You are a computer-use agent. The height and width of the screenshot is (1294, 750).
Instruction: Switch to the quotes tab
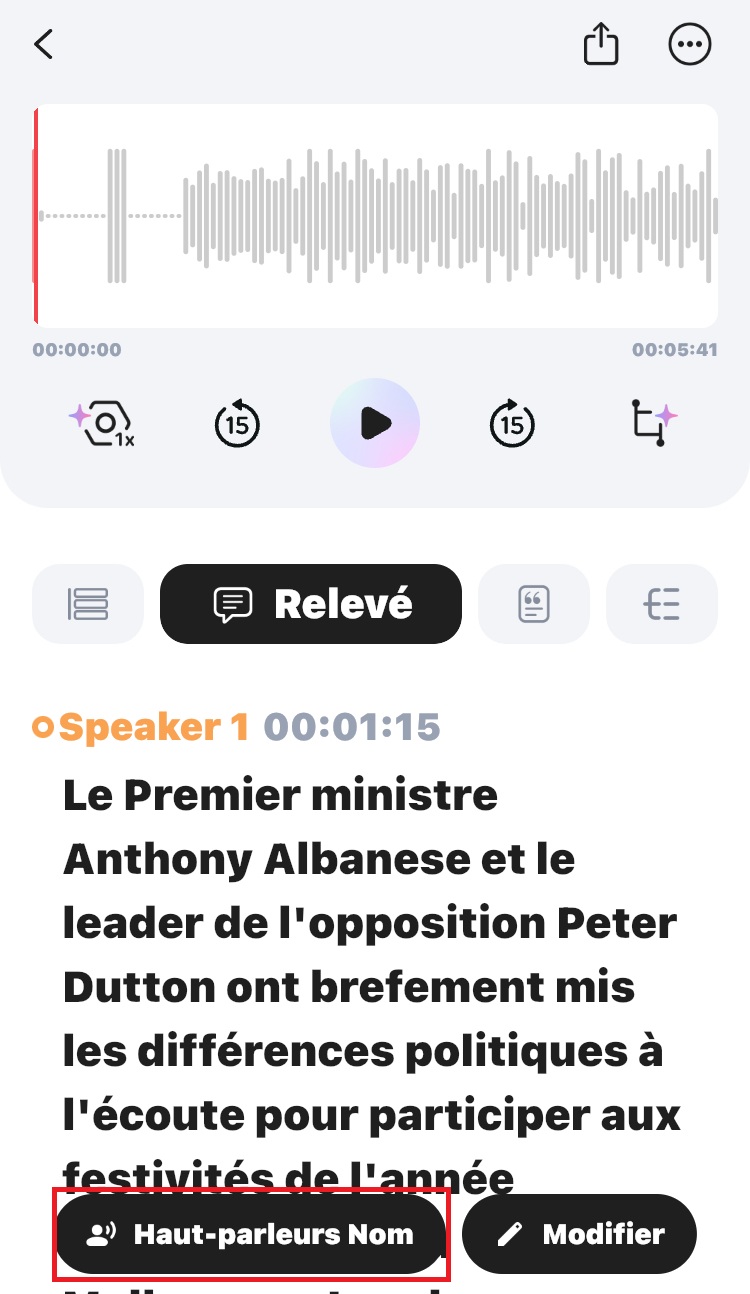(x=534, y=604)
